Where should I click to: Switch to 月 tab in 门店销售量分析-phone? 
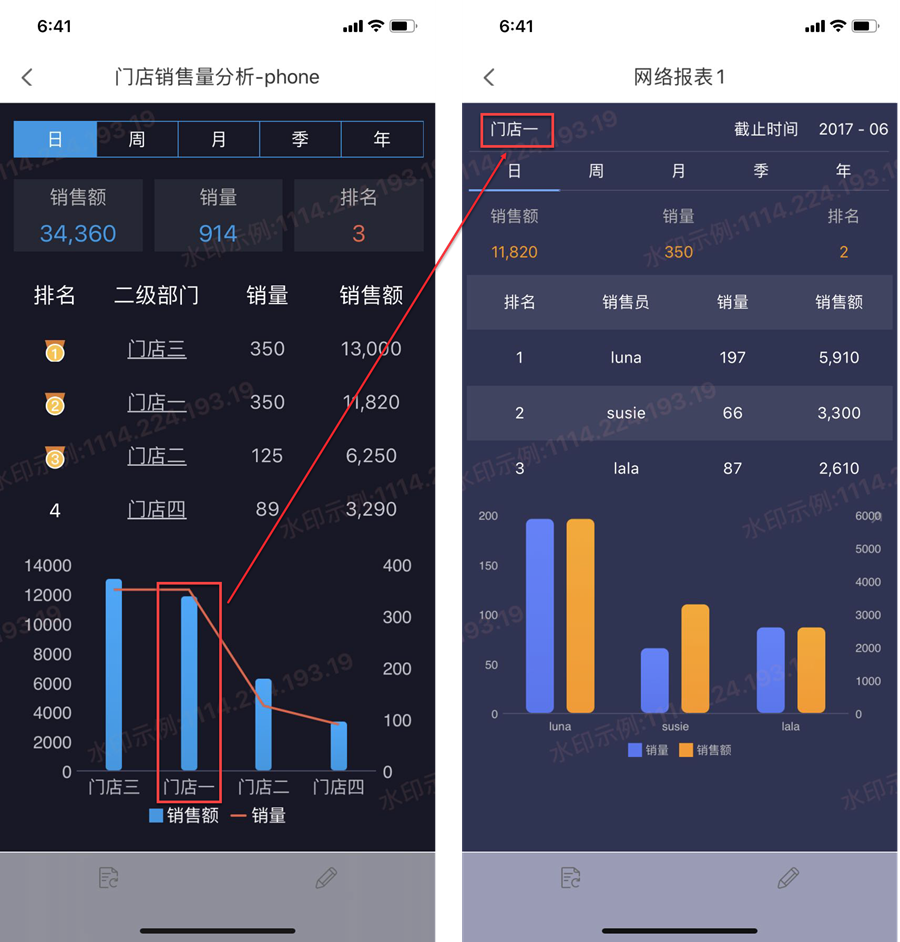click(x=219, y=140)
